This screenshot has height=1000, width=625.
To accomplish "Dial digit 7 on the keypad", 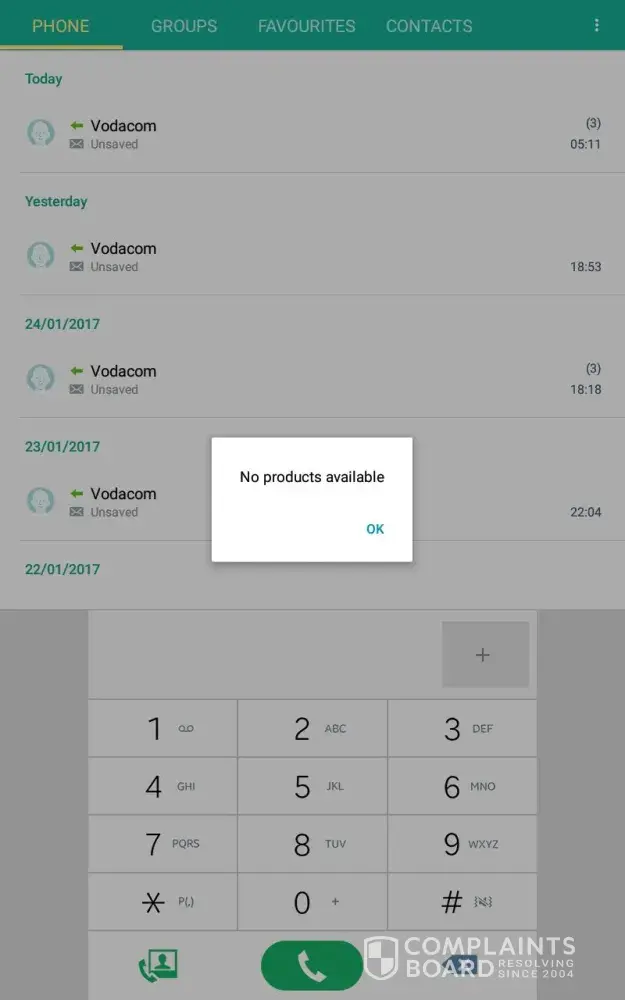I will (x=163, y=844).
